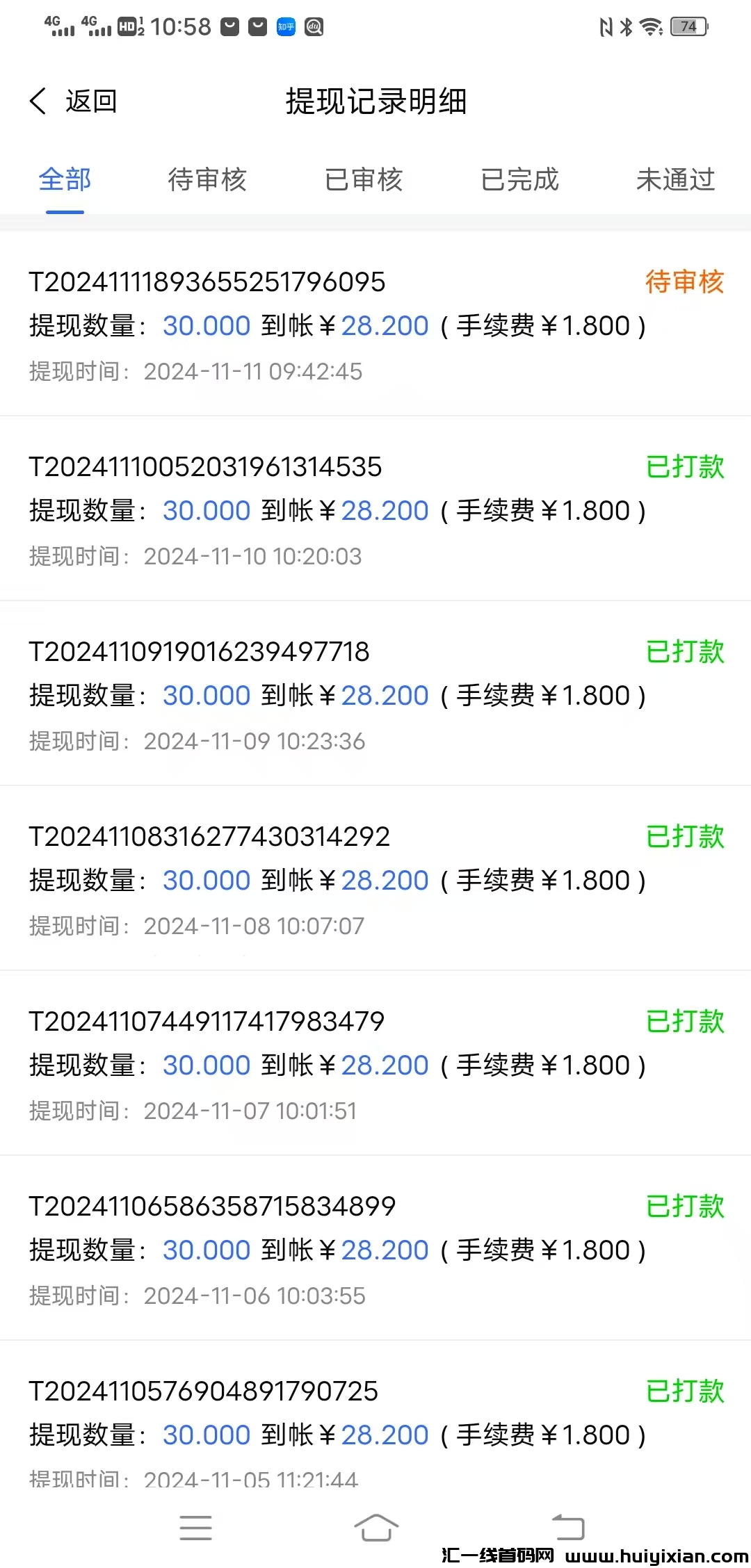The height and width of the screenshot is (1568, 751).
Task: Select the 未通过 tab
Action: (675, 180)
